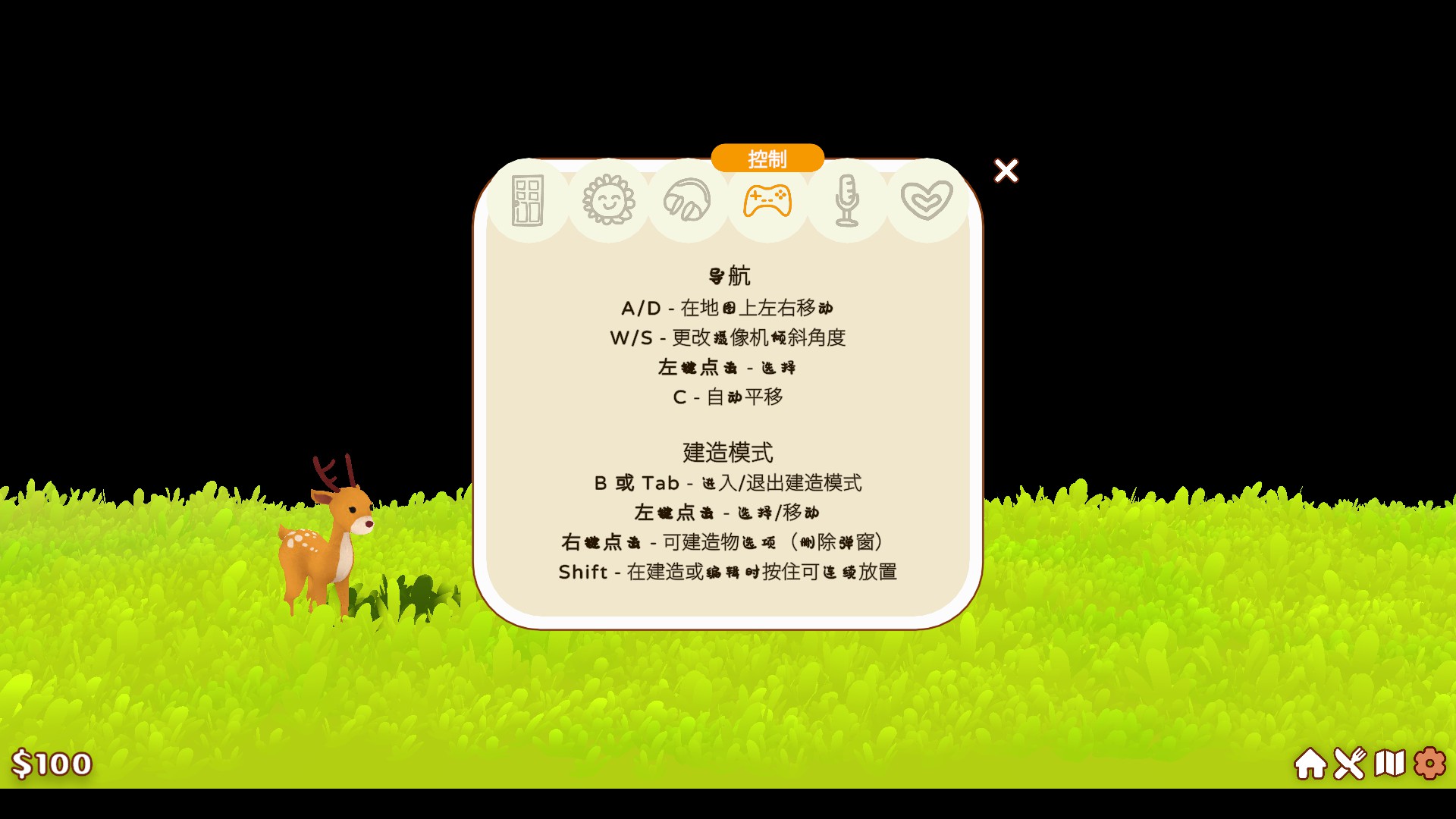Open the smiling sun settings tab

[x=608, y=201]
